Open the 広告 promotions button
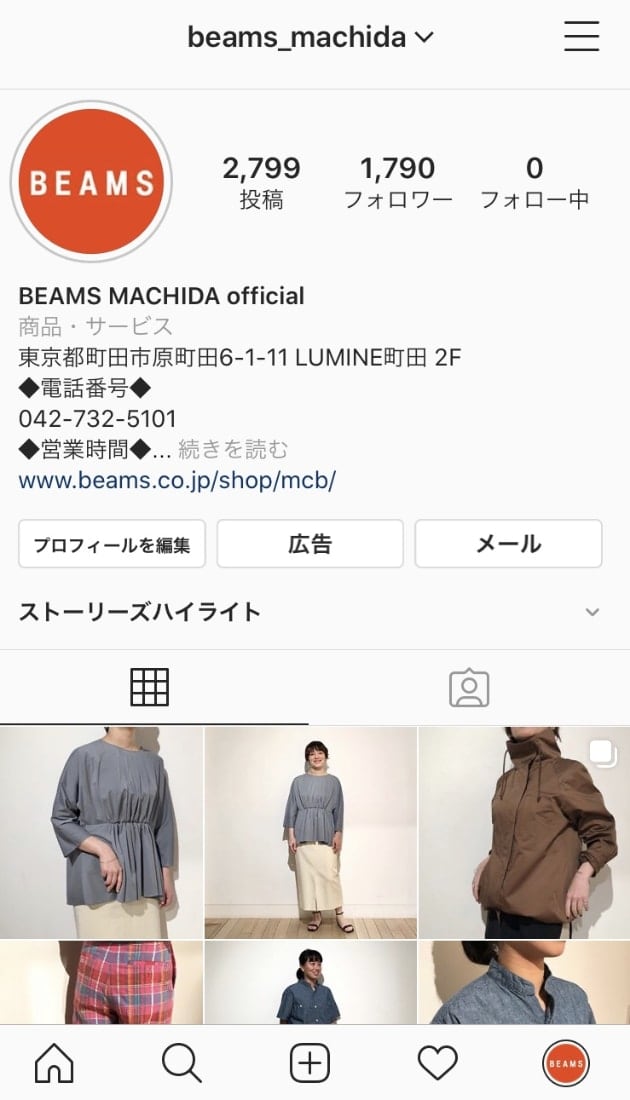 pyautogui.click(x=310, y=544)
